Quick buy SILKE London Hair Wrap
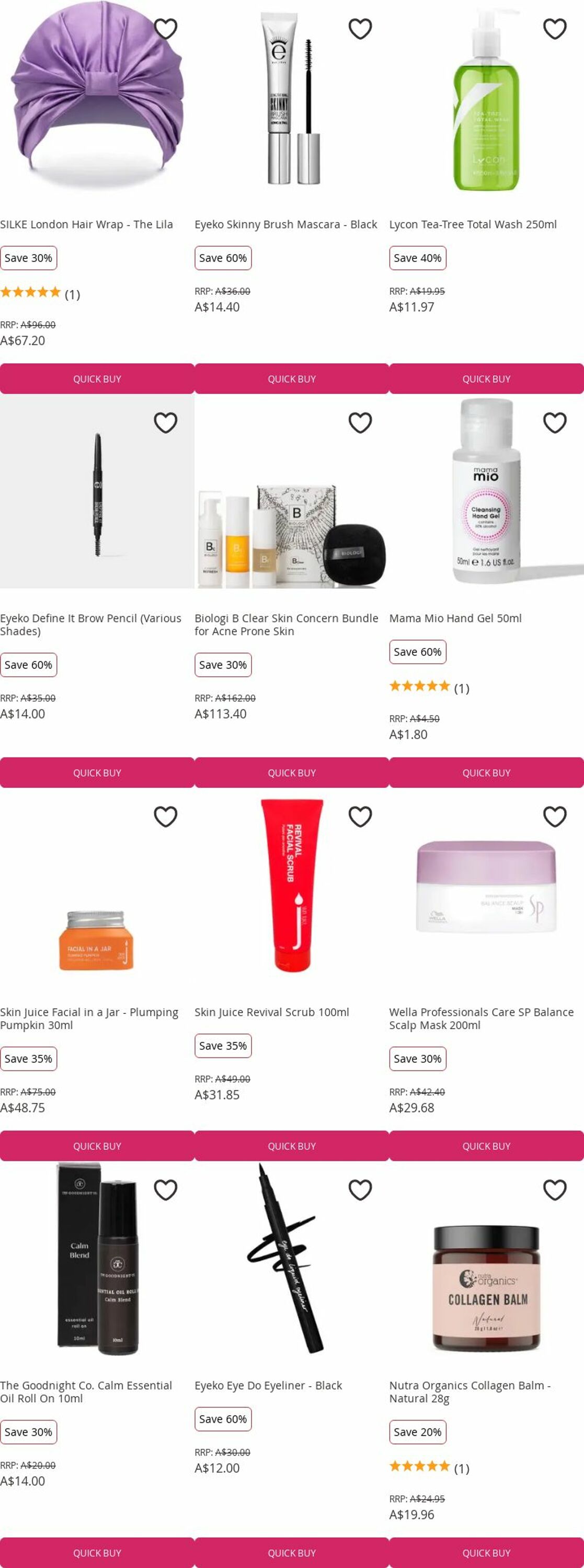This screenshot has height=1568, width=584. 97,378
